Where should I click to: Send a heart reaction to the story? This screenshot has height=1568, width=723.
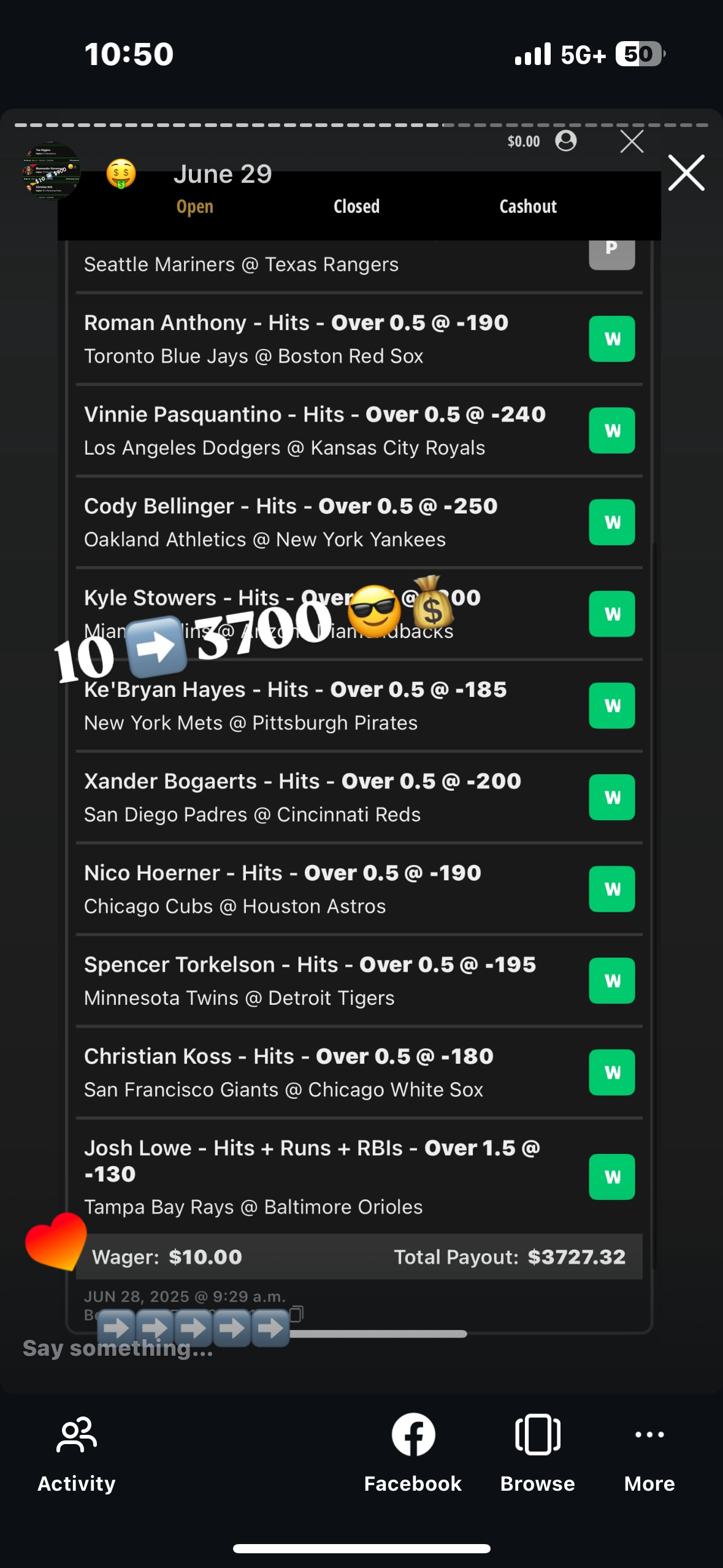pos(55,1240)
